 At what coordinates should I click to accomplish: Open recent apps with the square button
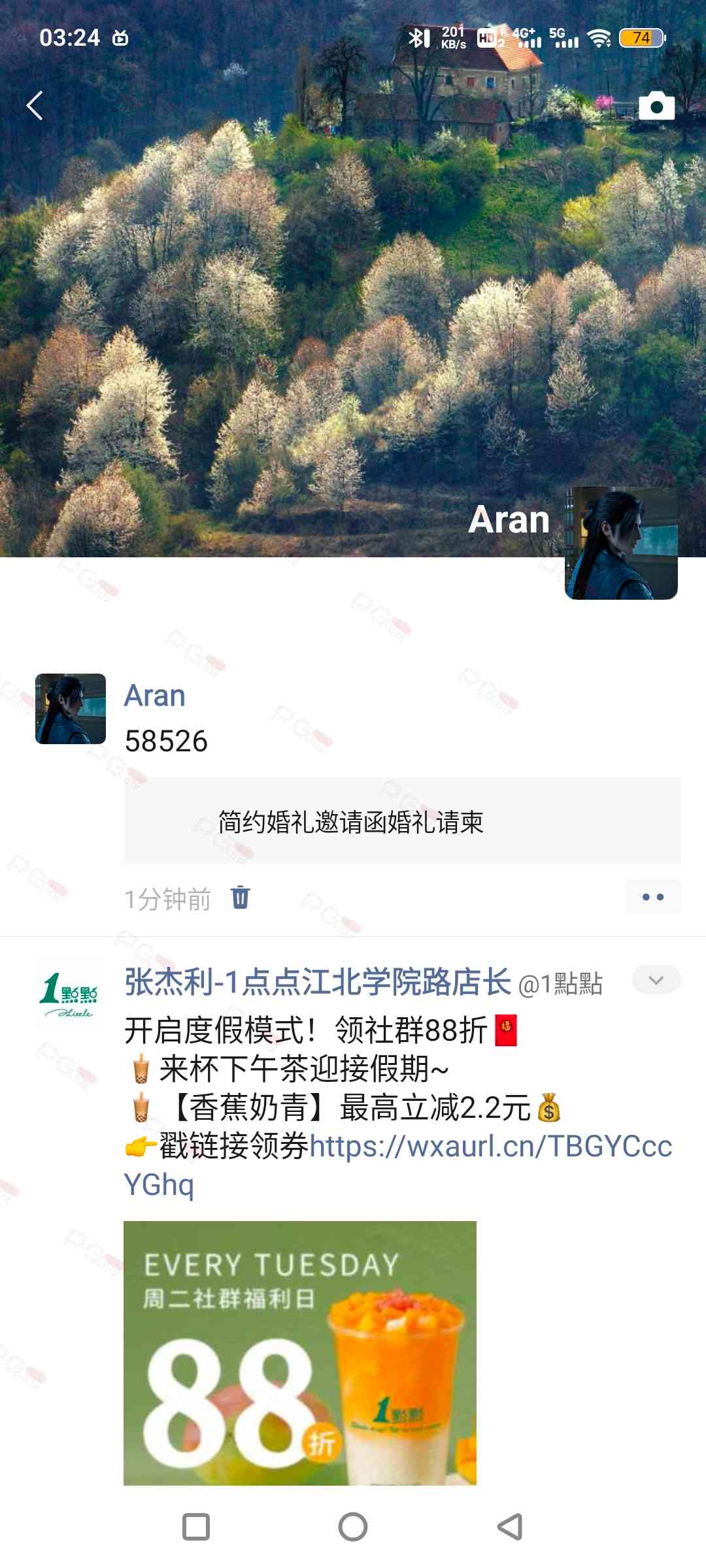pyautogui.click(x=196, y=1527)
